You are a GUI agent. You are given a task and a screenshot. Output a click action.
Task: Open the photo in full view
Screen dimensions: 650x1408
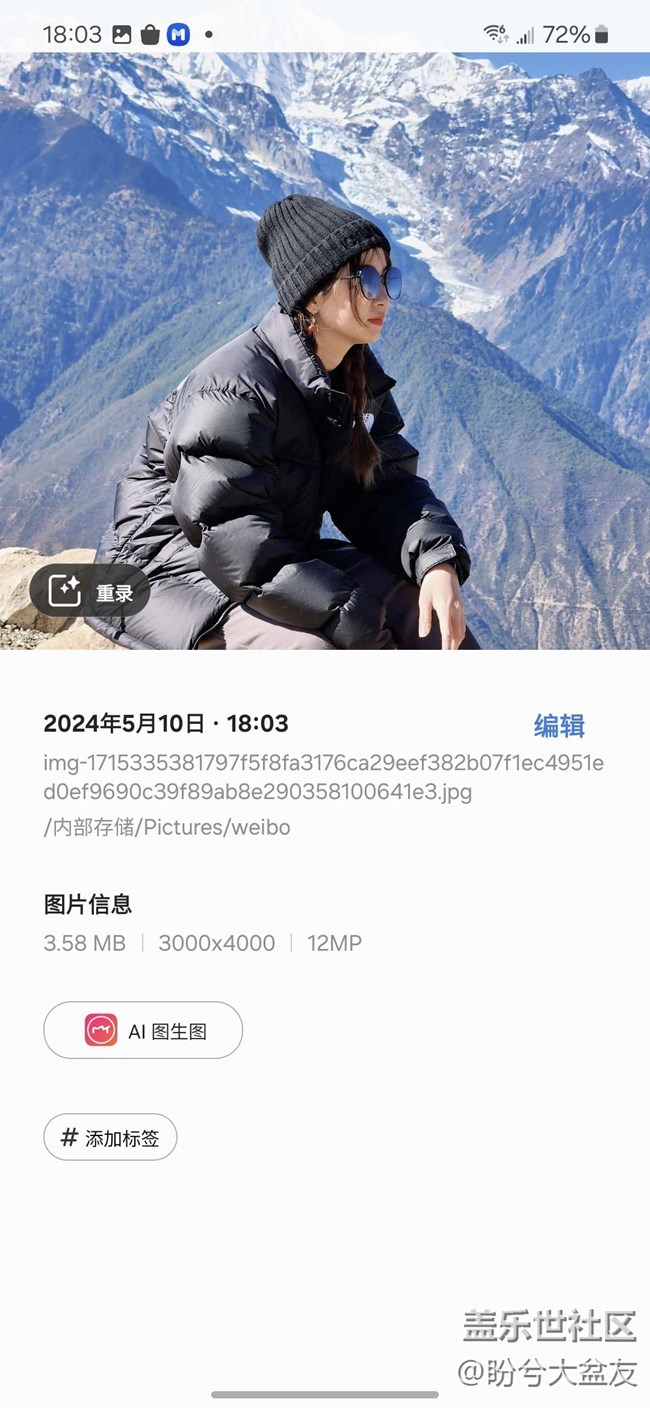tap(325, 350)
